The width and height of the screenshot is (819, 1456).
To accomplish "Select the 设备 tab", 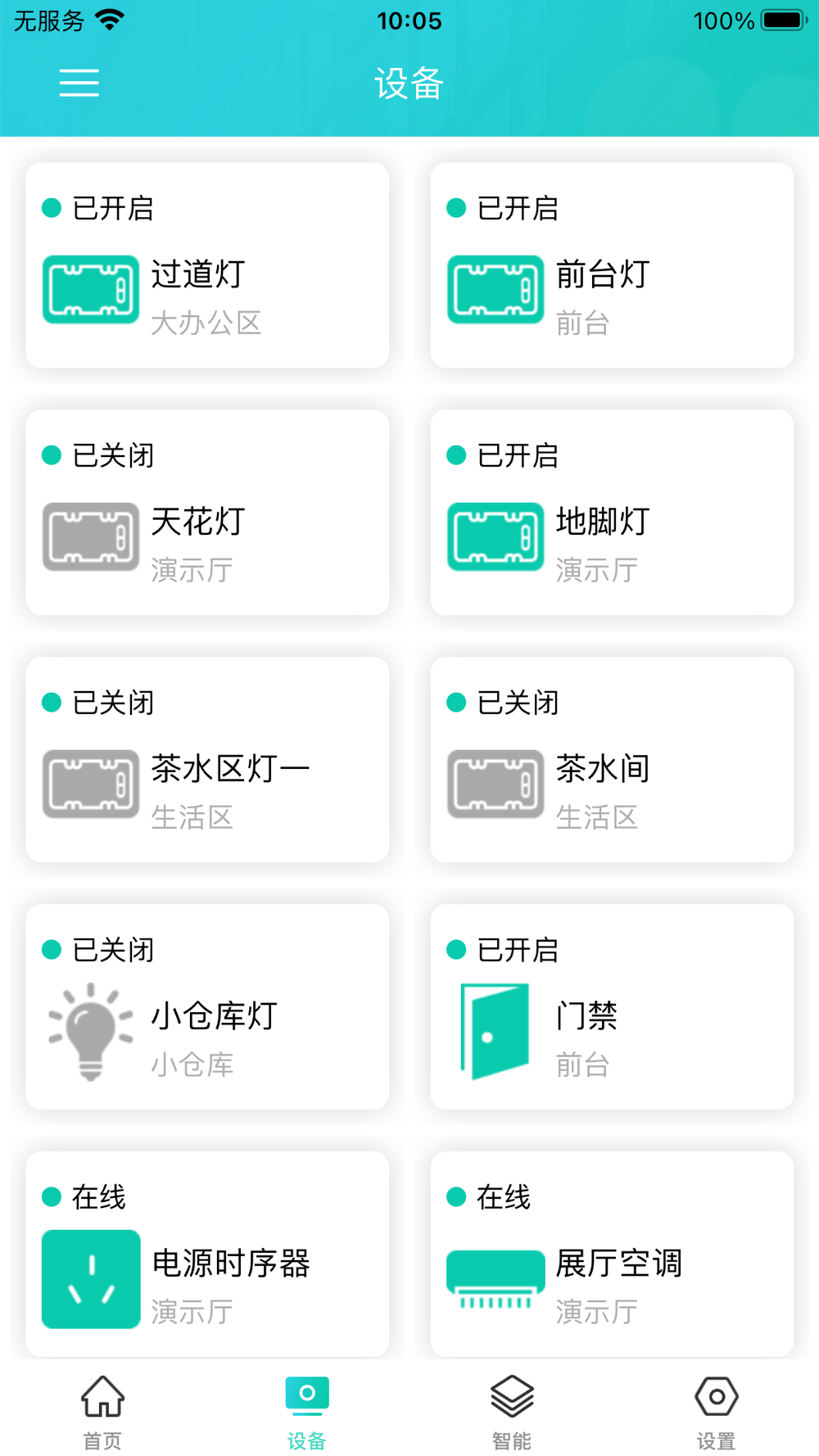I will pyautogui.click(x=307, y=1410).
